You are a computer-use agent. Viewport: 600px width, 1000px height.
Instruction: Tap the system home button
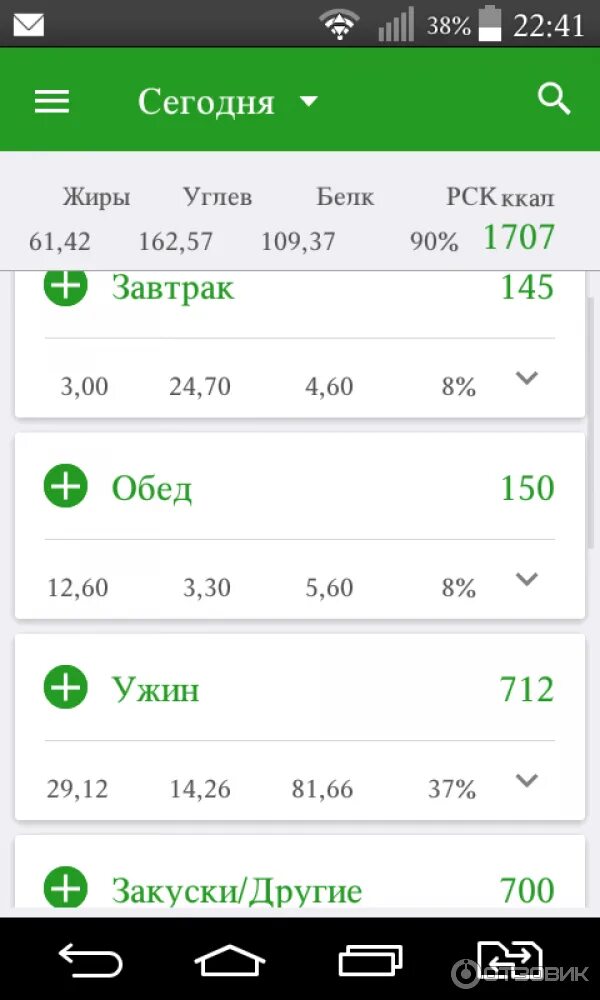click(229, 961)
